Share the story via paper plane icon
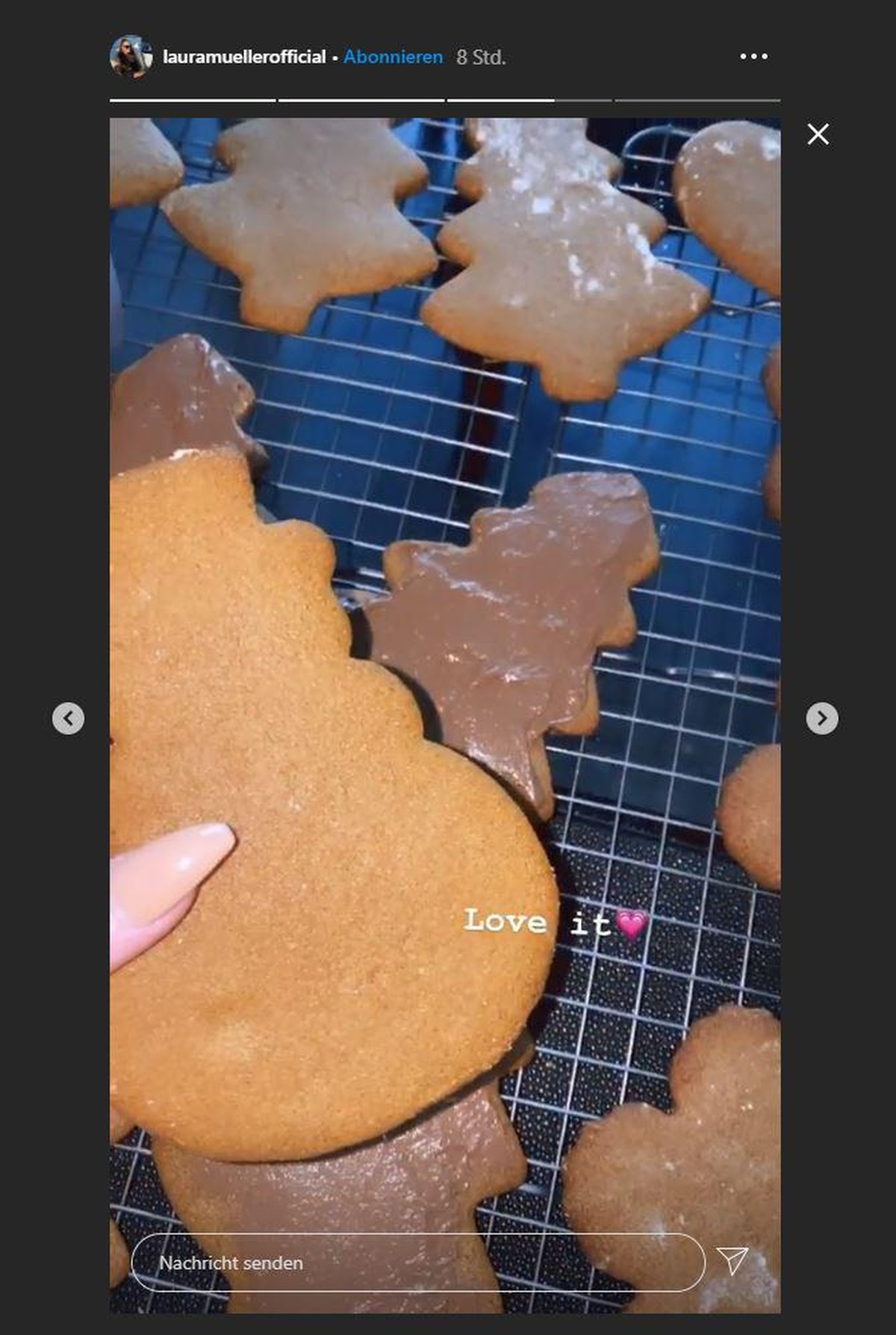 click(732, 1261)
